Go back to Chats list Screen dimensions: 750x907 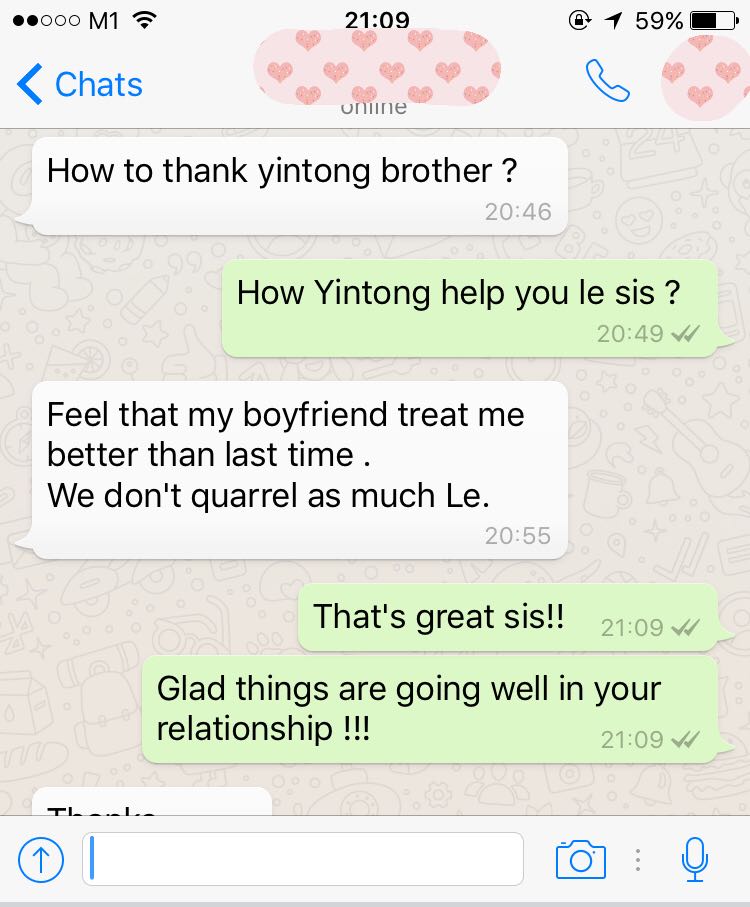point(80,85)
